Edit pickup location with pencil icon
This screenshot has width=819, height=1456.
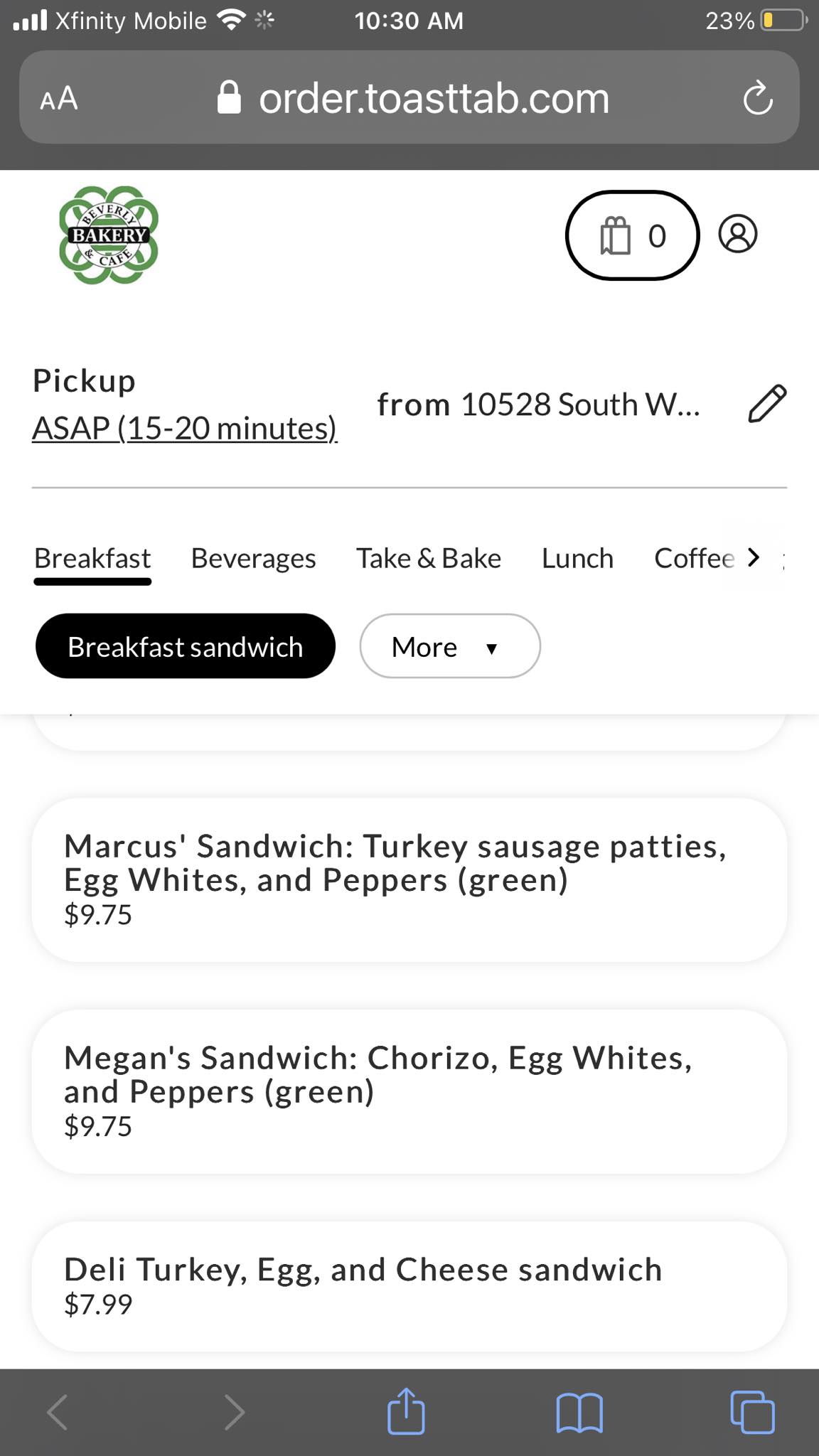(767, 404)
